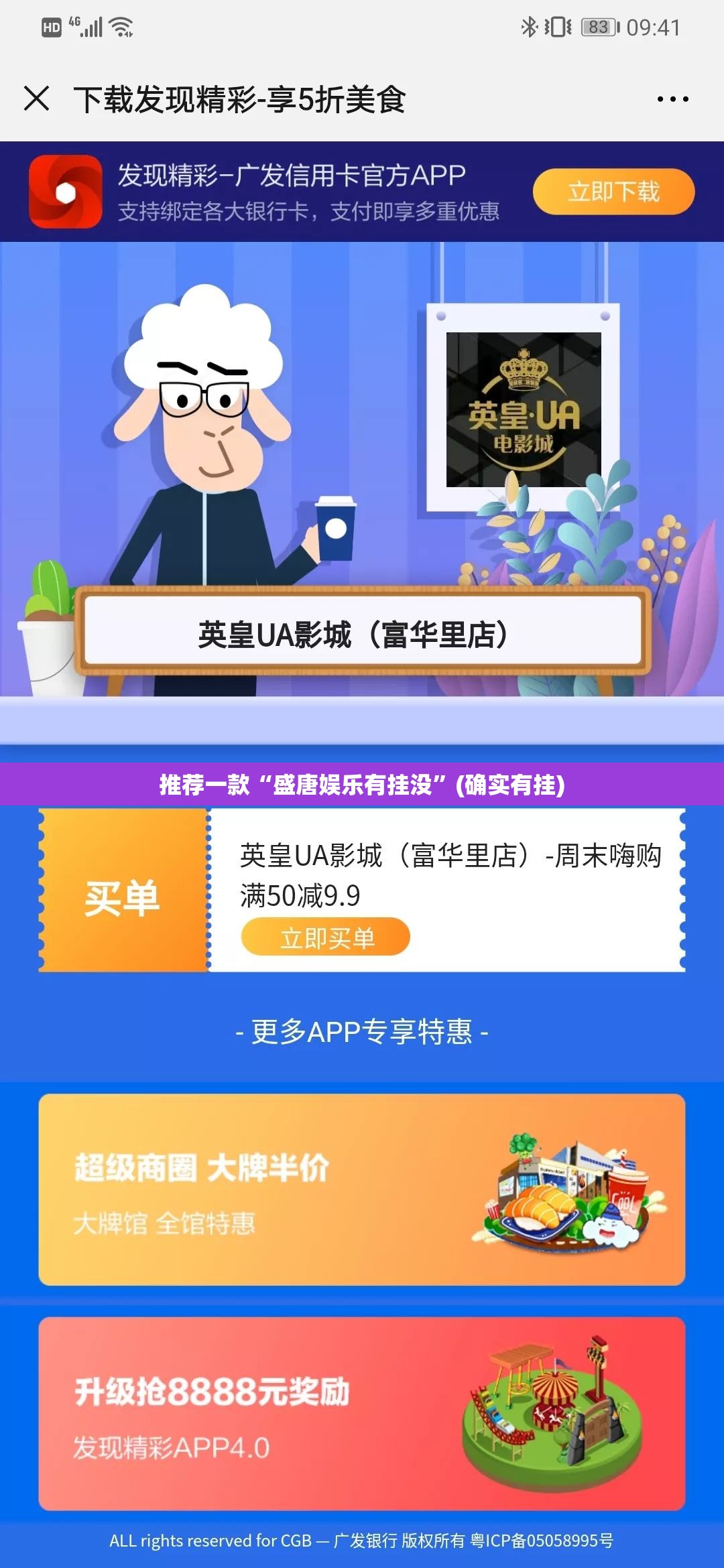Tap 立即买单 to pay the bill

tap(326, 937)
